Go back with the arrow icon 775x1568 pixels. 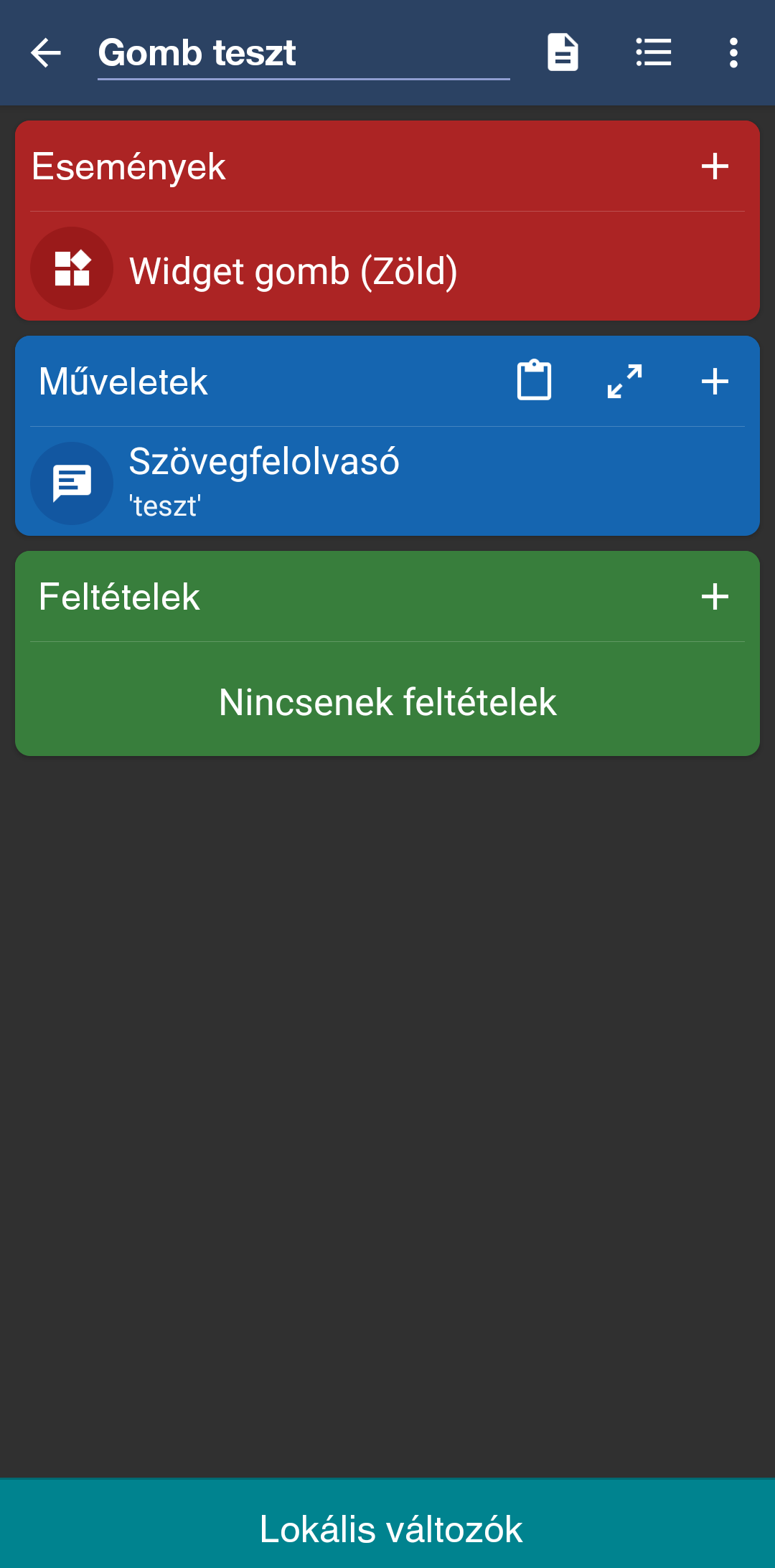pos(46,53)
